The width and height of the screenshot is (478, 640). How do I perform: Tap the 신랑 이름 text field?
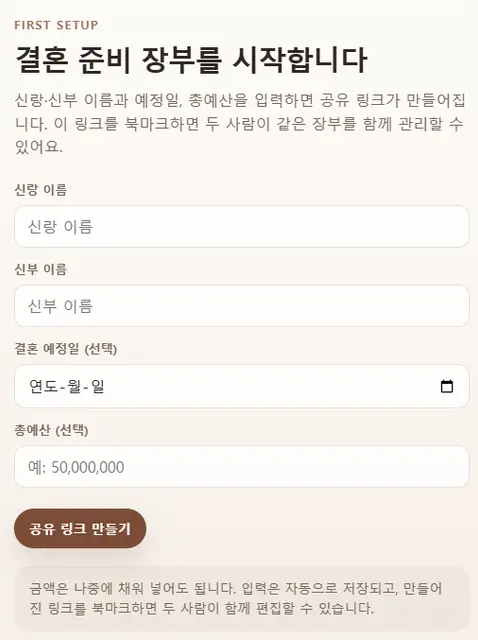(x=242, y=227)
